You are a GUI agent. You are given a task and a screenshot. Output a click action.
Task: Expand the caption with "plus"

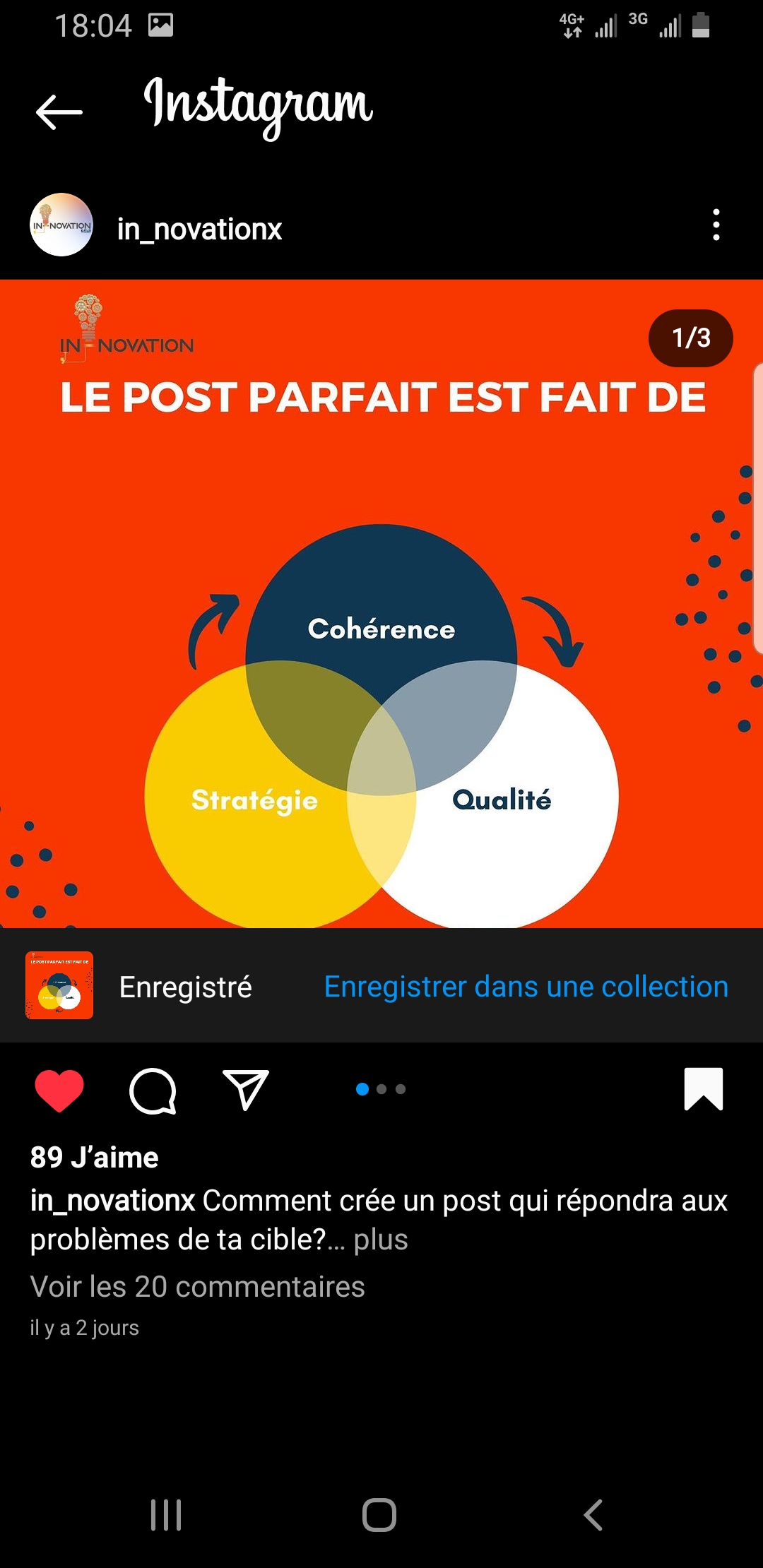click(381, 1240)
